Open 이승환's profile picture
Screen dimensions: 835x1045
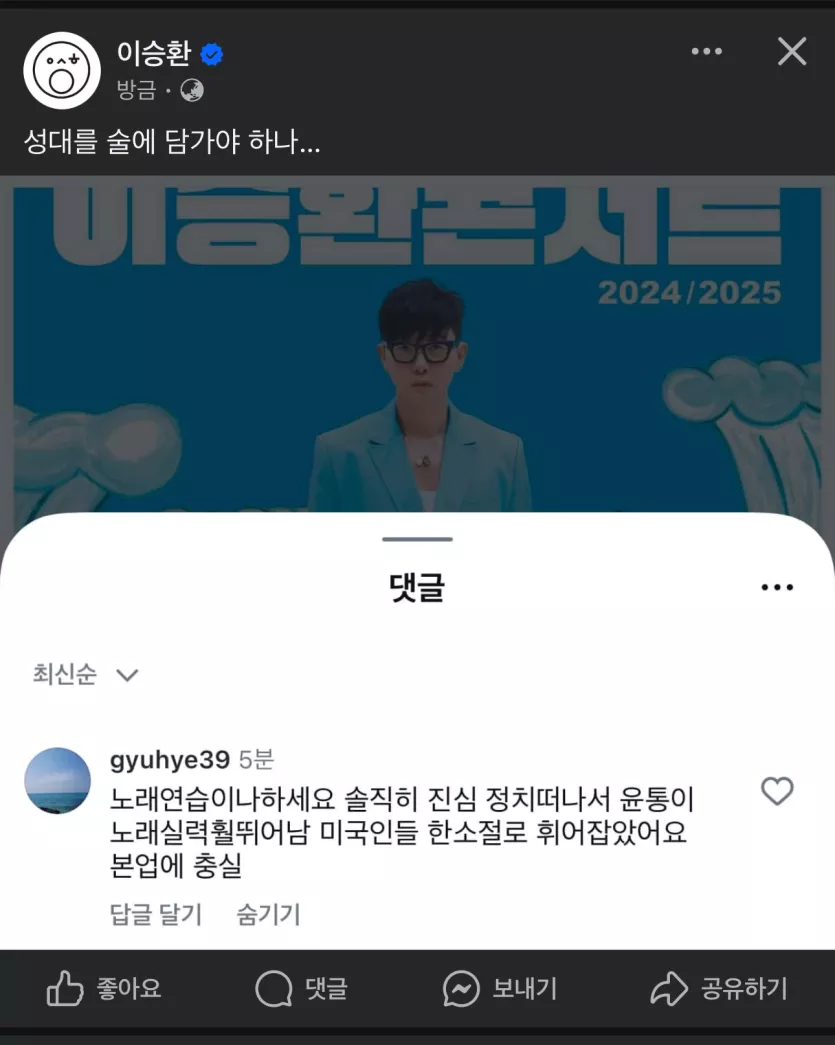(x=62, y=70)
